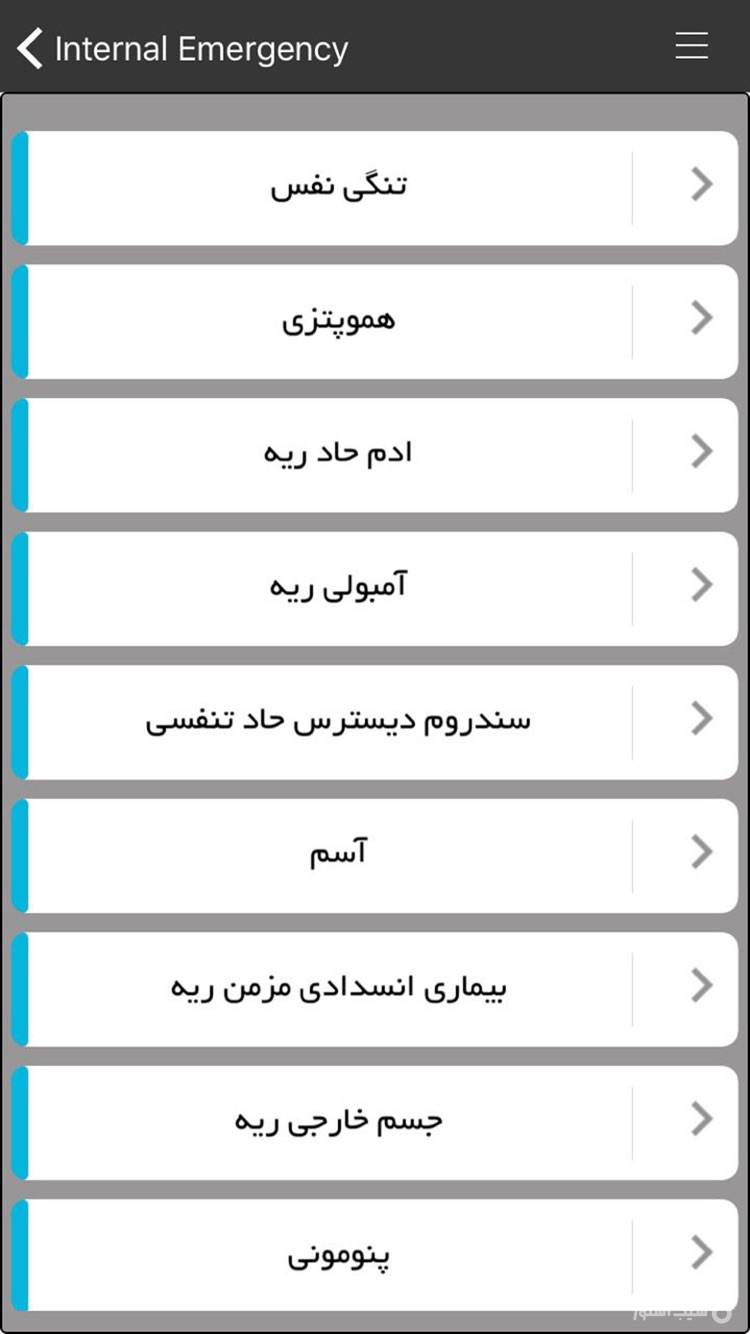
Task: Expand the بیماری انسدادی مزمن ریه entry
Action: pos(375,986)
